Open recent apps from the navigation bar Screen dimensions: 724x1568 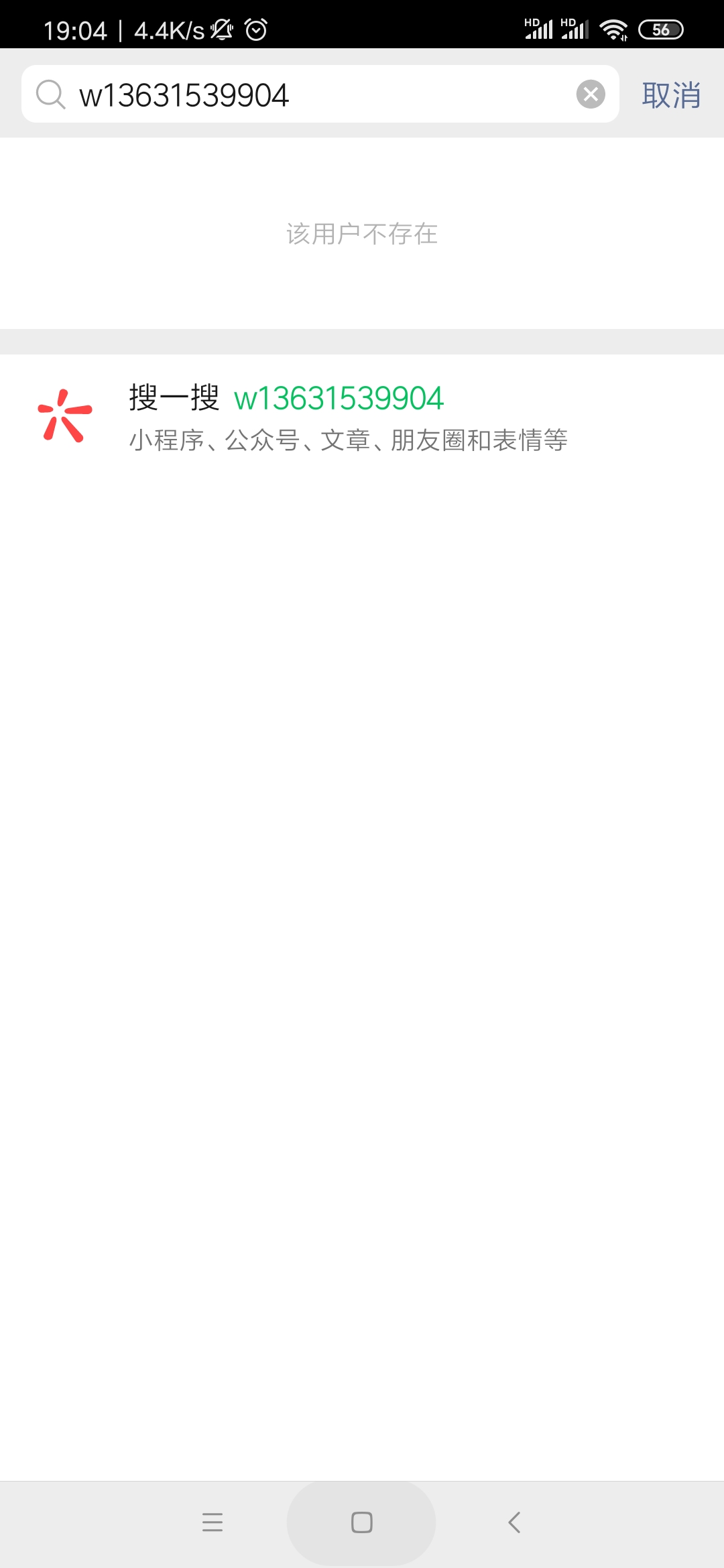coord(213,1522)
